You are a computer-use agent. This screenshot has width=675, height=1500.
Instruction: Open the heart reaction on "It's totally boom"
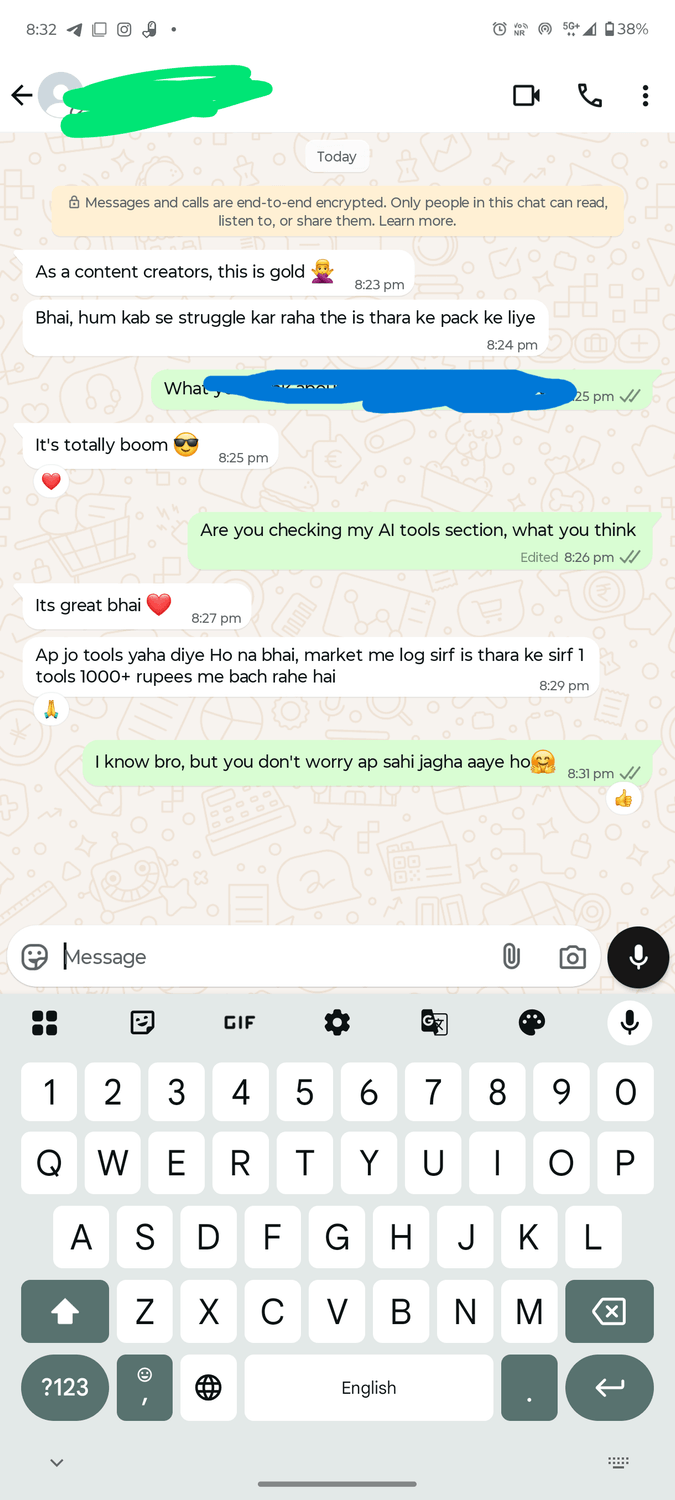click(51, 481)
